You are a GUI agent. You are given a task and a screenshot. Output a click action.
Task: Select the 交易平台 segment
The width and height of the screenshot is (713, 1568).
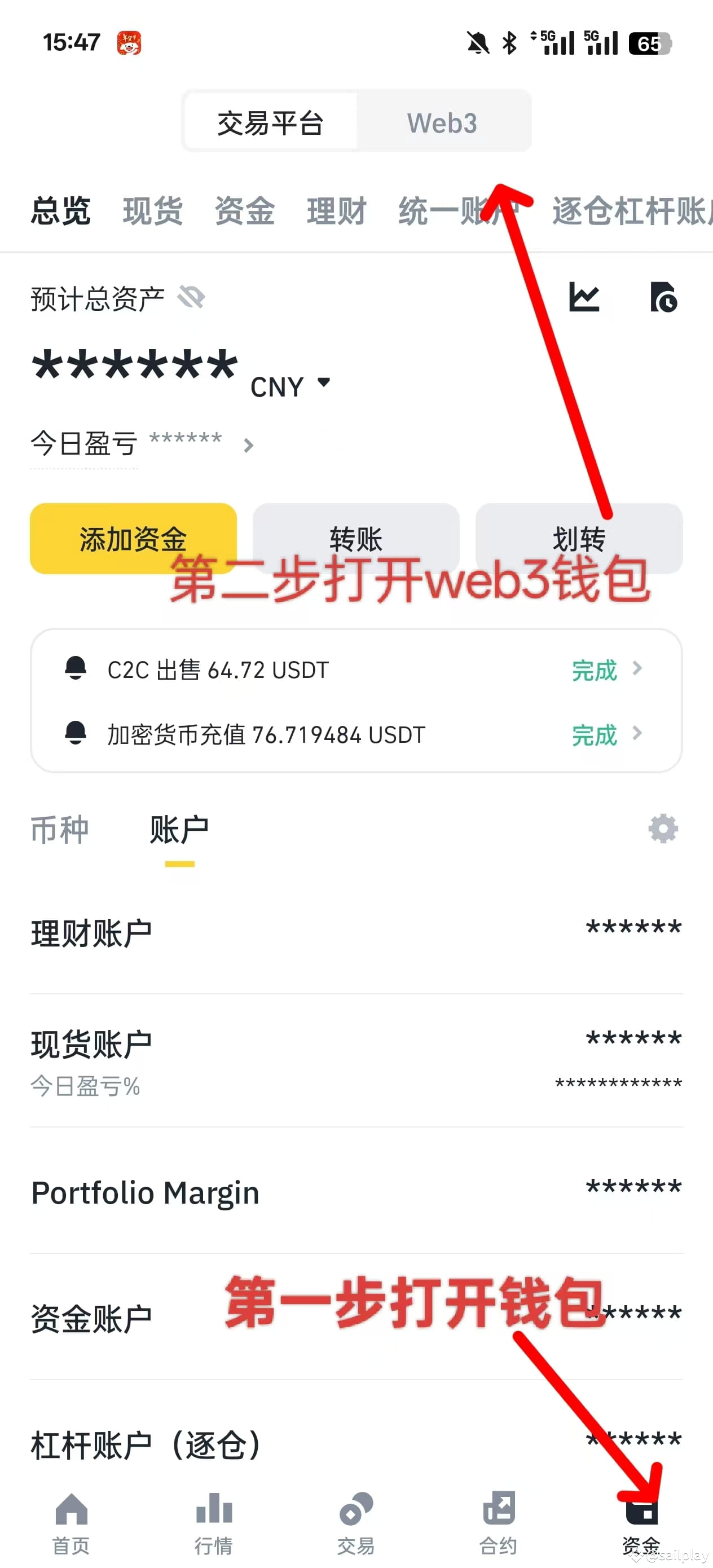click(x=270, y=123)
